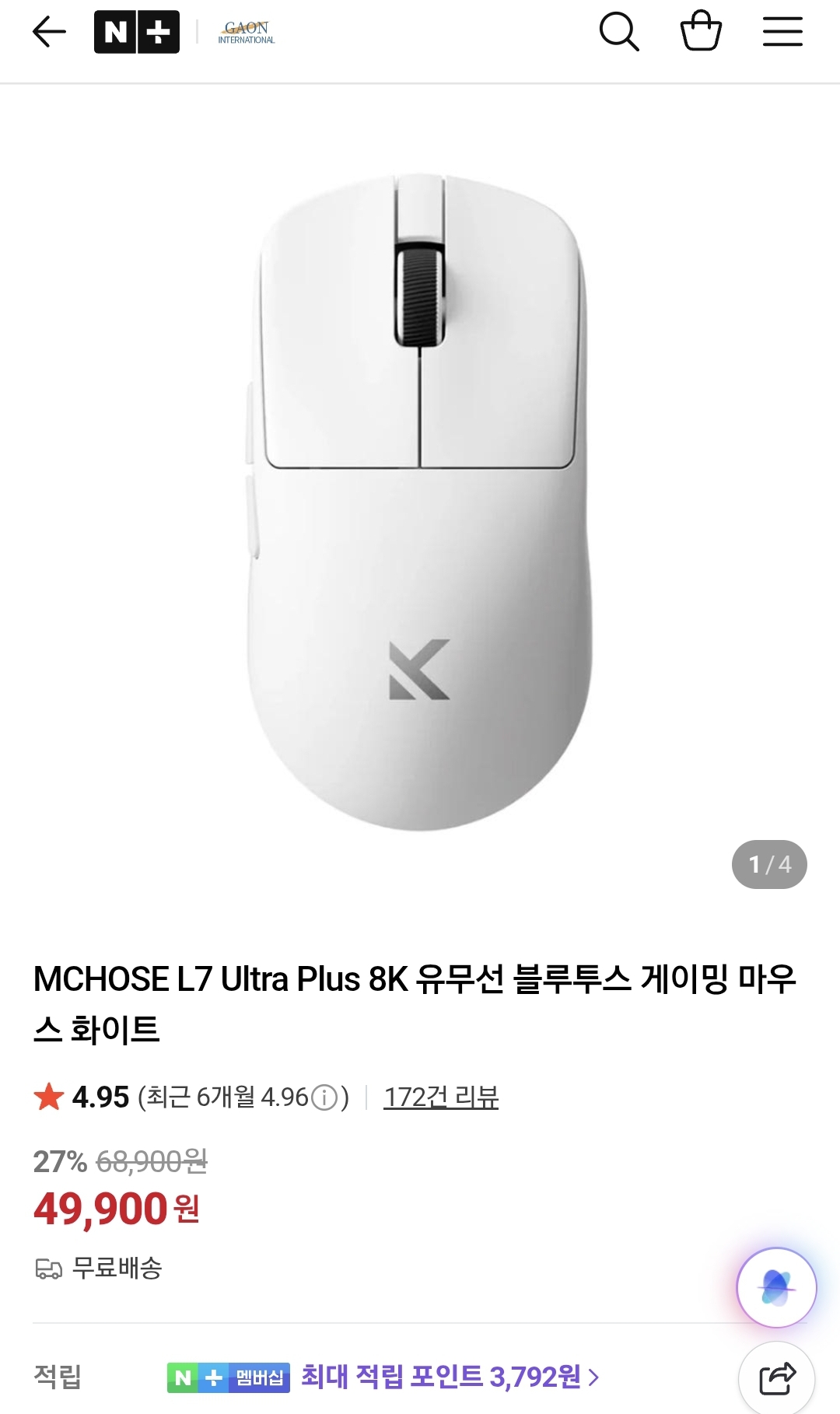Open the N+ store home logo

(137, 32)
